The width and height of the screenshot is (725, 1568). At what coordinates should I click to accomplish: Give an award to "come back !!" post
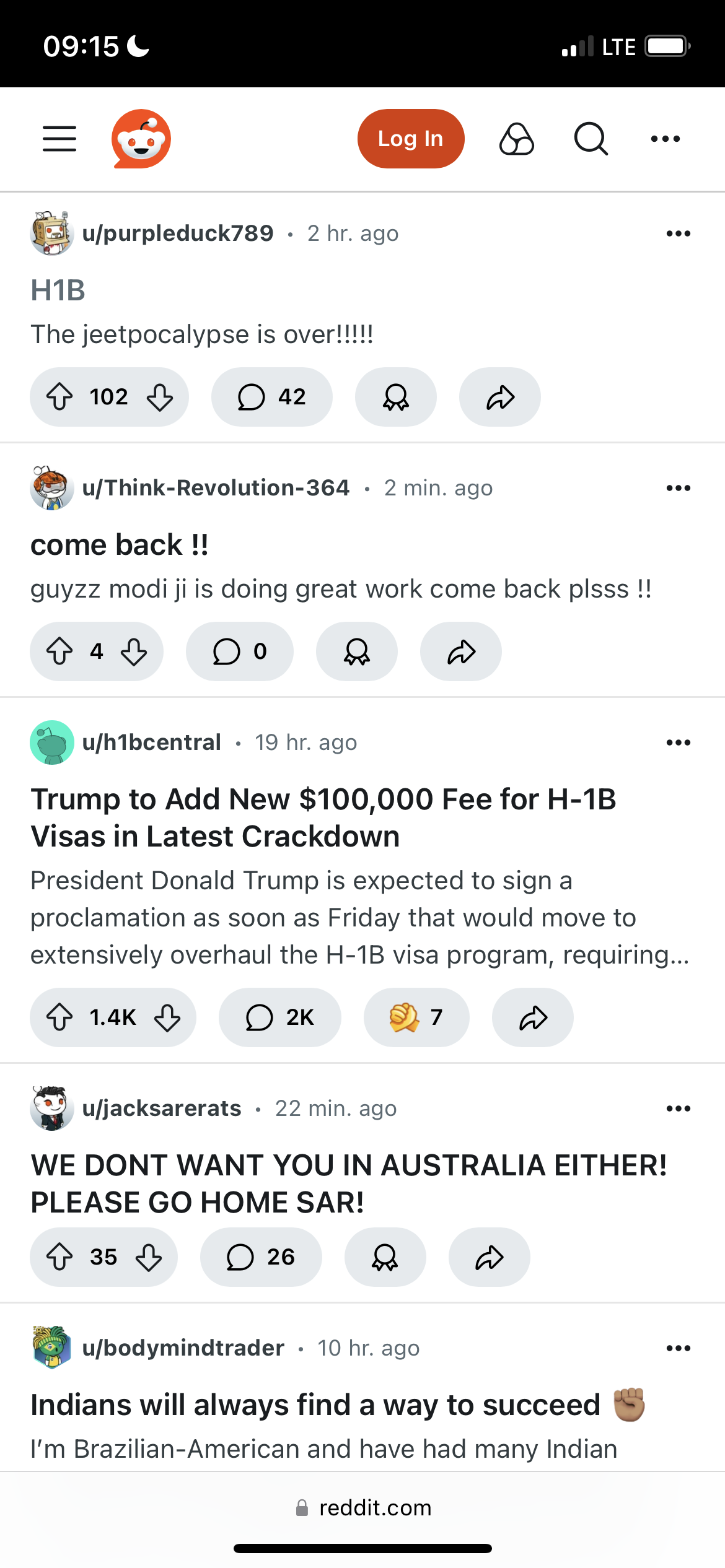click(357, 651)
